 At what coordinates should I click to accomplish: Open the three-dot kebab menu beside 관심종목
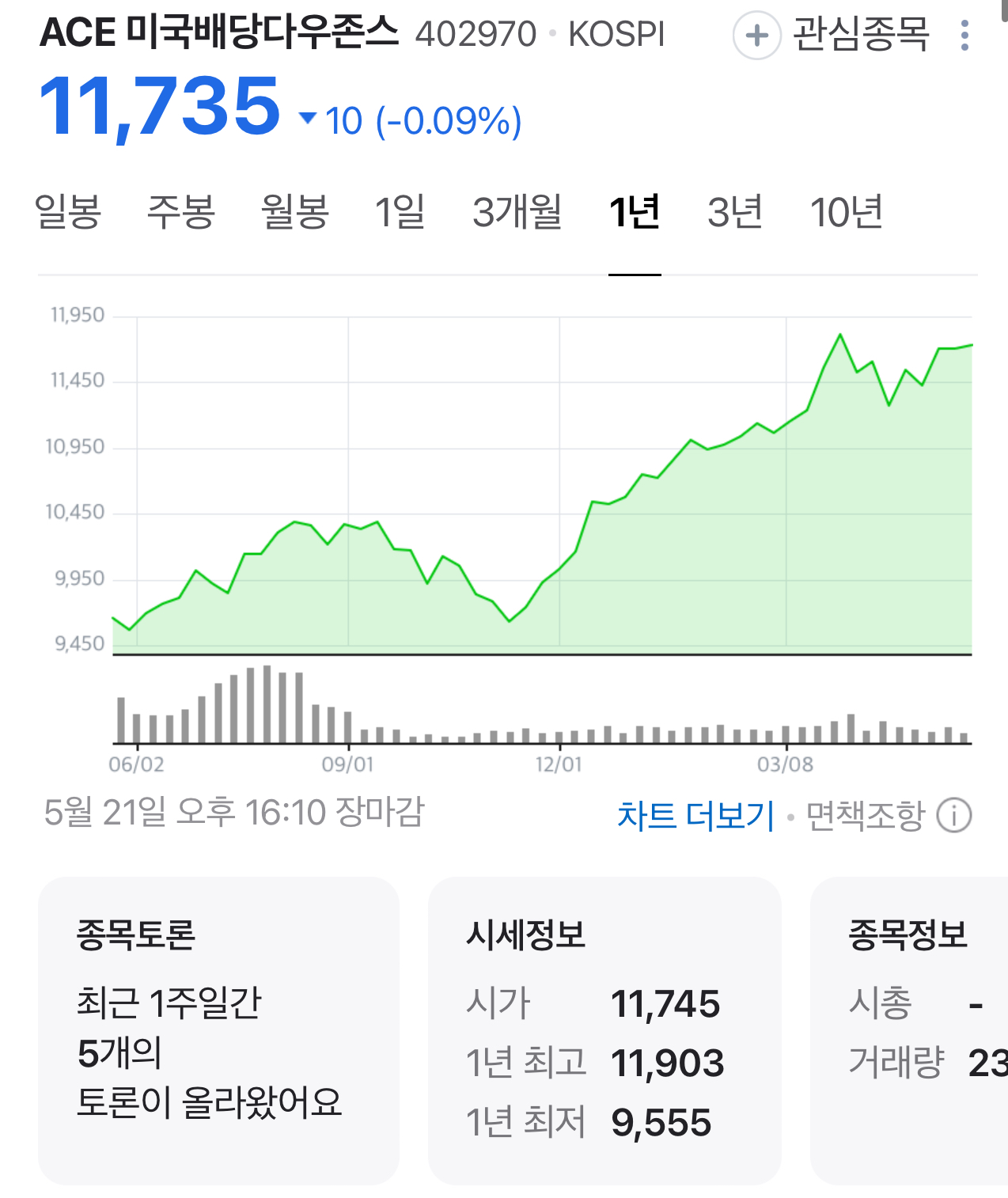pyautogui.click(x=966, y=36)
